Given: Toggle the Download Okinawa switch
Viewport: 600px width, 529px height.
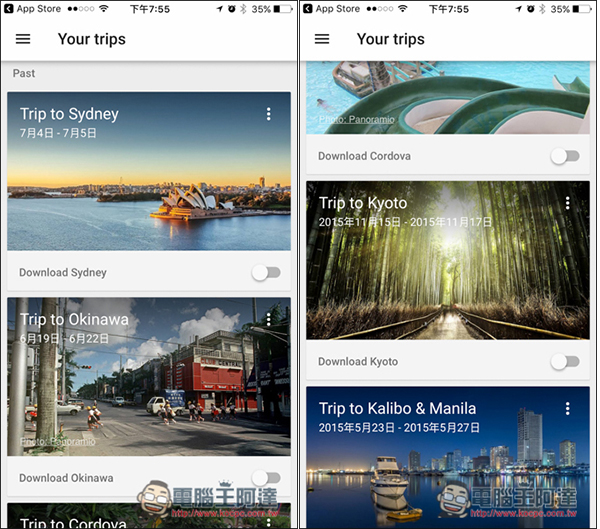Looking at the screenshot, I should (265, 478).
